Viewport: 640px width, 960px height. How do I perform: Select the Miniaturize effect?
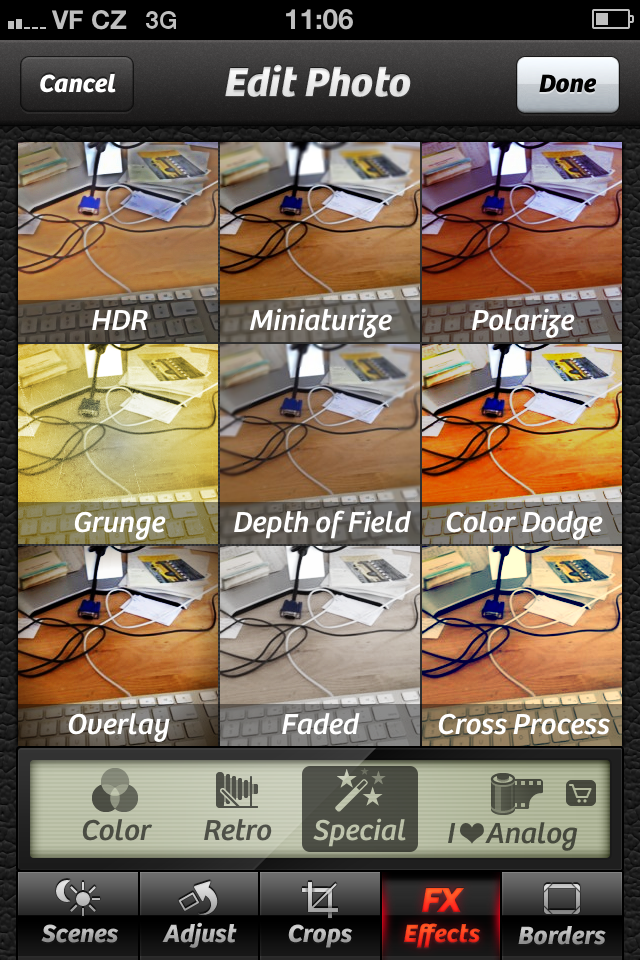click(x=320, y=242)
